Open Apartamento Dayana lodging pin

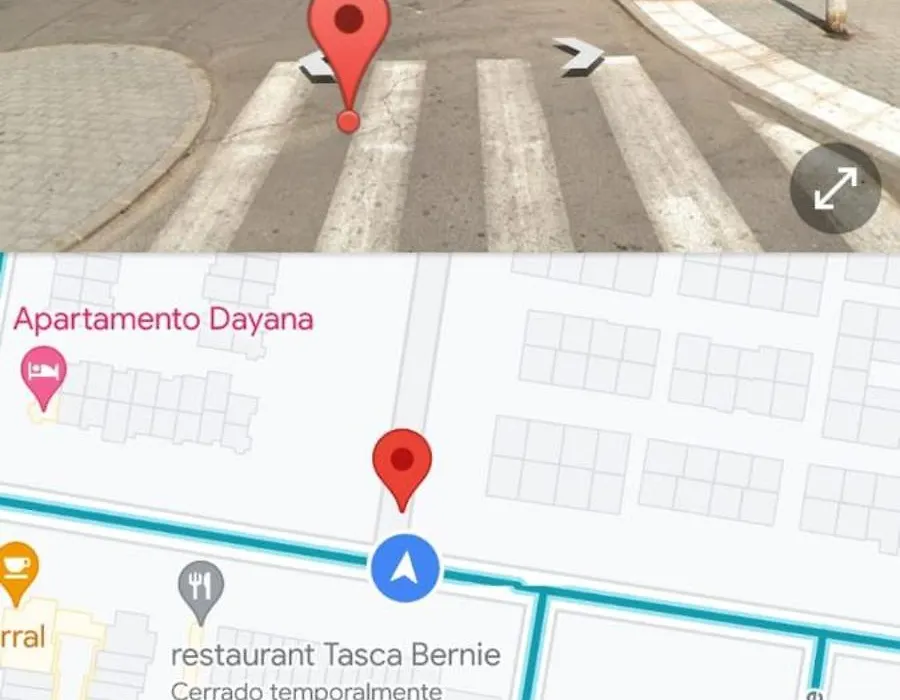click(43, 374)
